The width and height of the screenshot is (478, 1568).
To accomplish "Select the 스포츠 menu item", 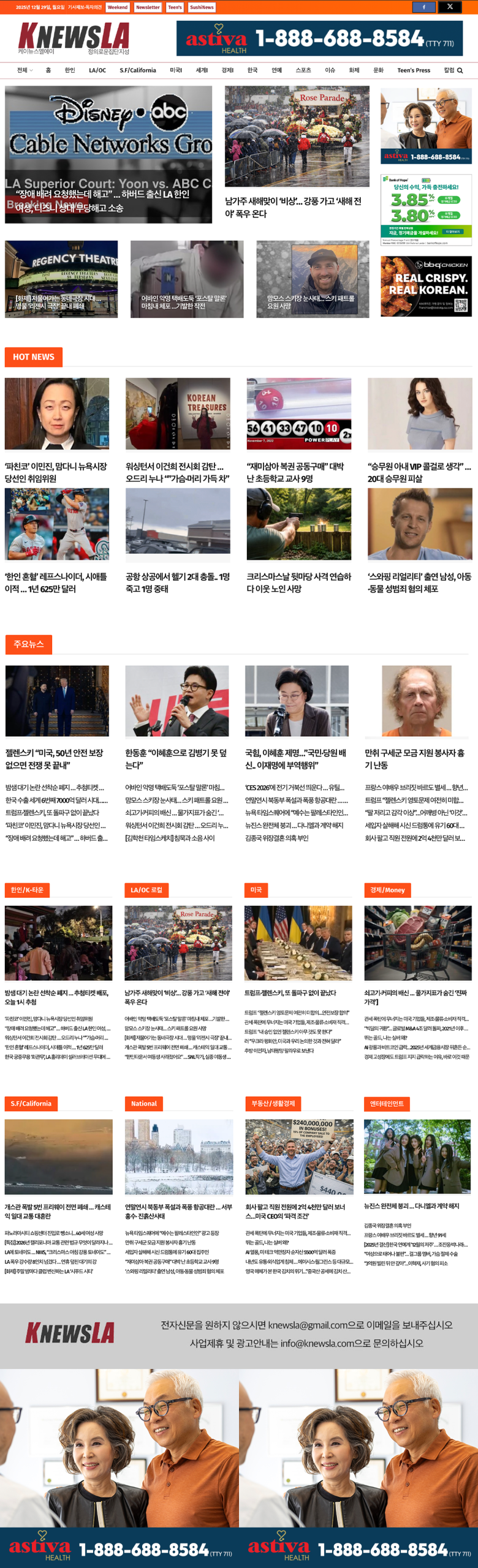I will 303,70.
